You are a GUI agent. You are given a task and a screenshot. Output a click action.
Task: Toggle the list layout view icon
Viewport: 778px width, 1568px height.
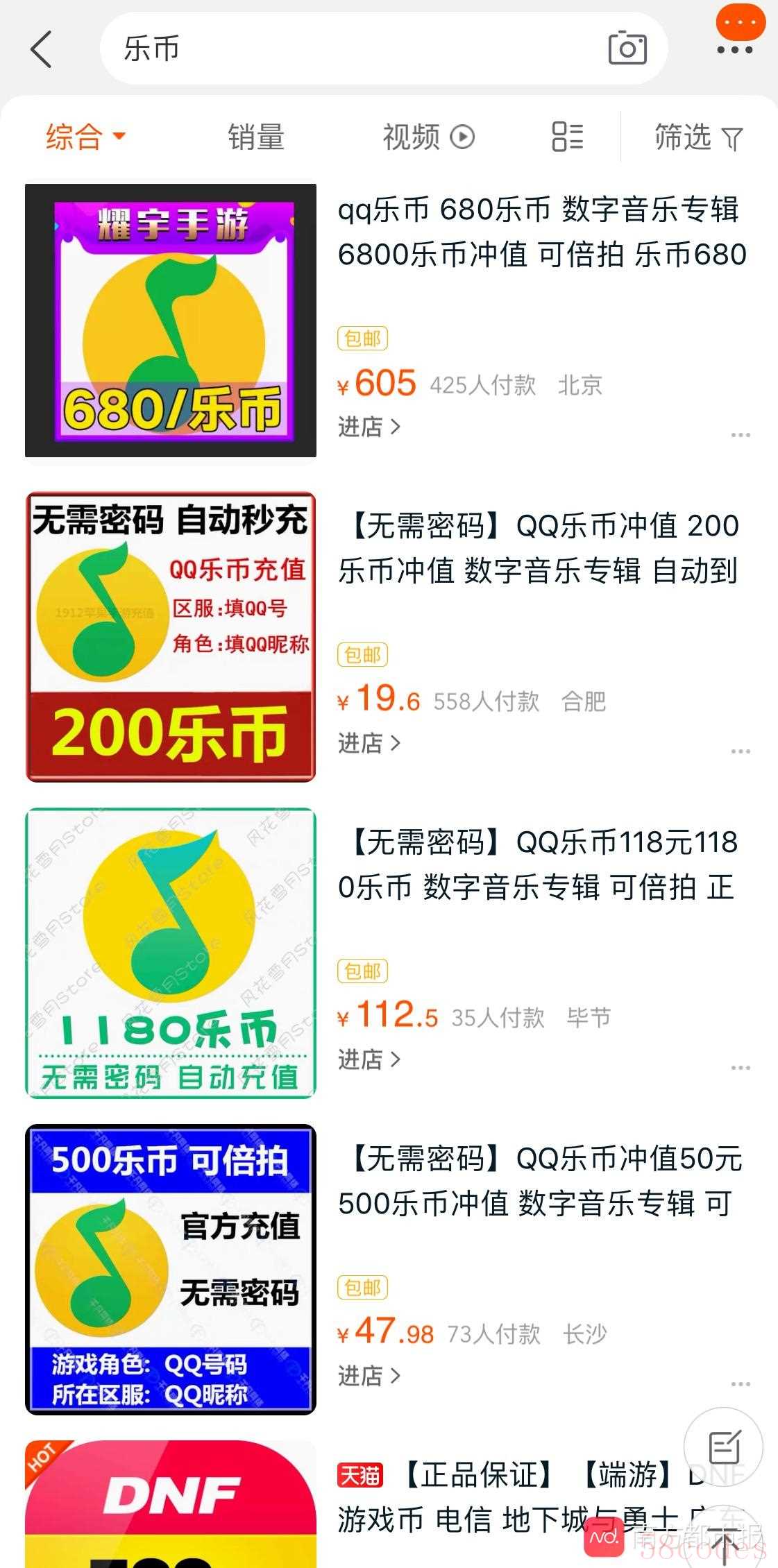pos(567,137)
